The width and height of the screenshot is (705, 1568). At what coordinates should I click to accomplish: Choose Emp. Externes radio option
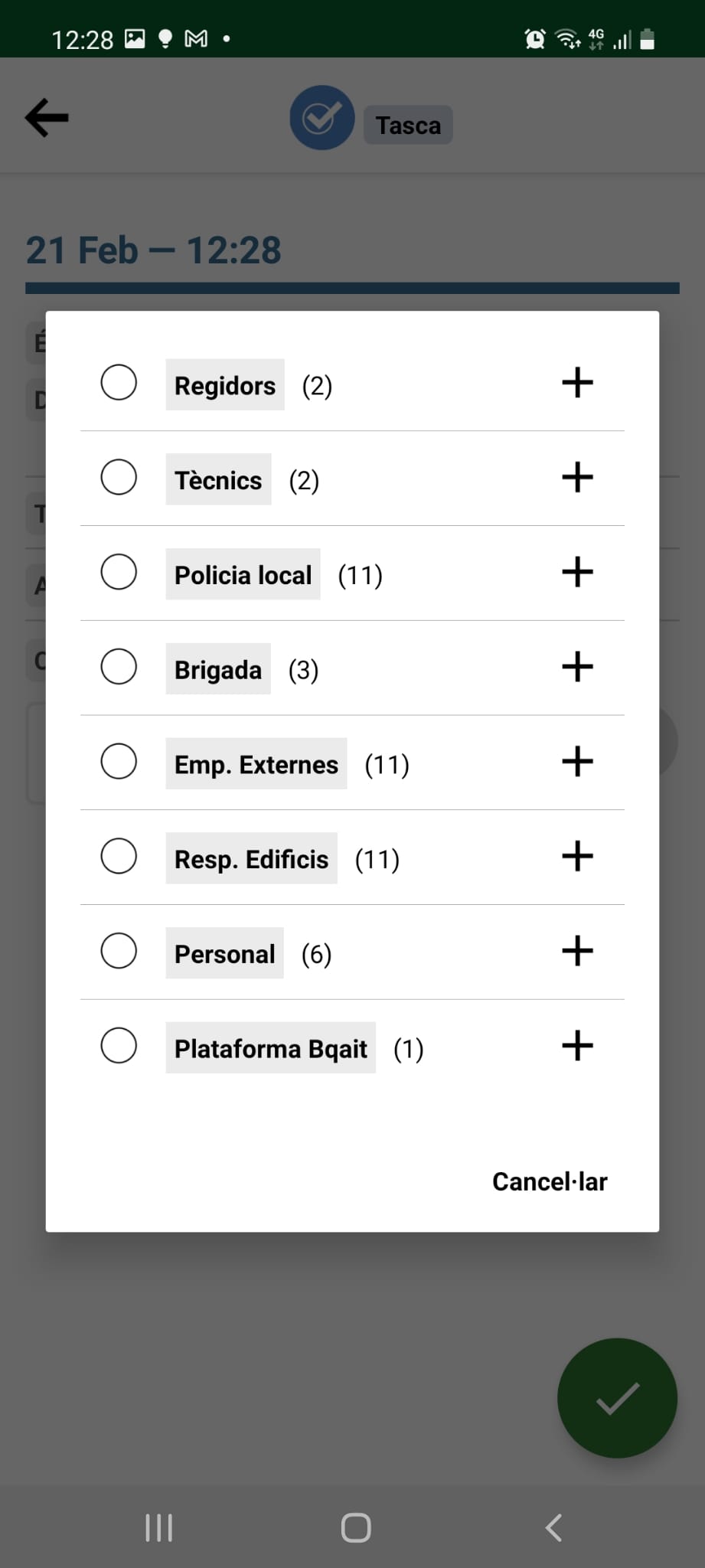(119, 762)
